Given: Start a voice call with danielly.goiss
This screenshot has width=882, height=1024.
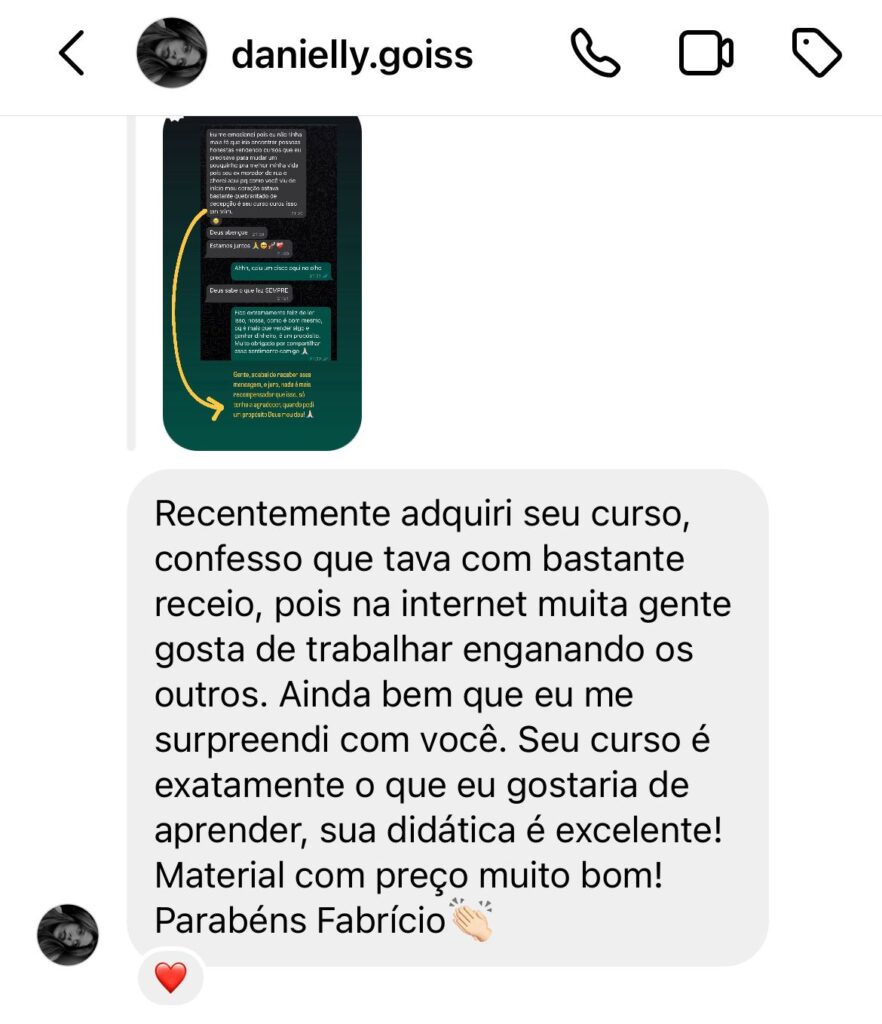Looking at the screenshot, I should point(596,53).
